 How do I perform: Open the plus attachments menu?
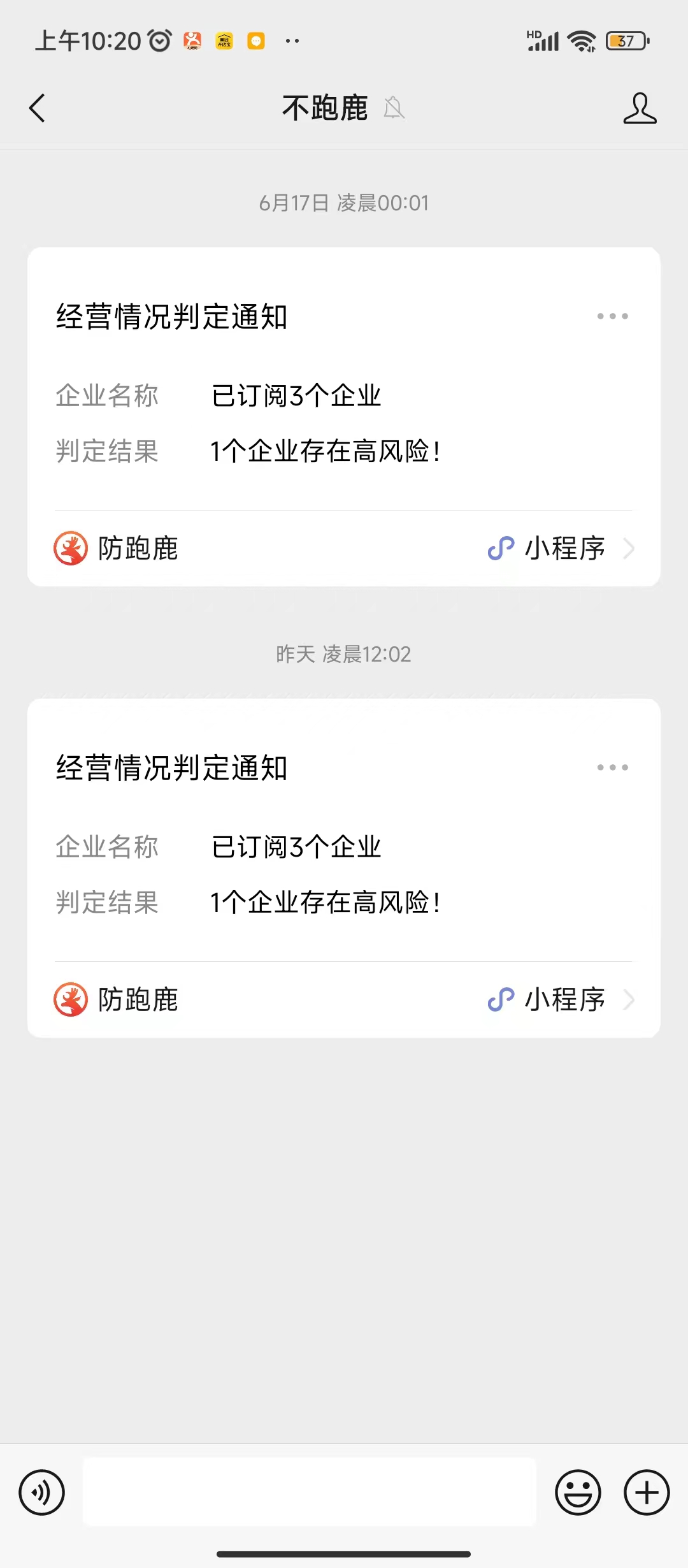(647, 1492)
